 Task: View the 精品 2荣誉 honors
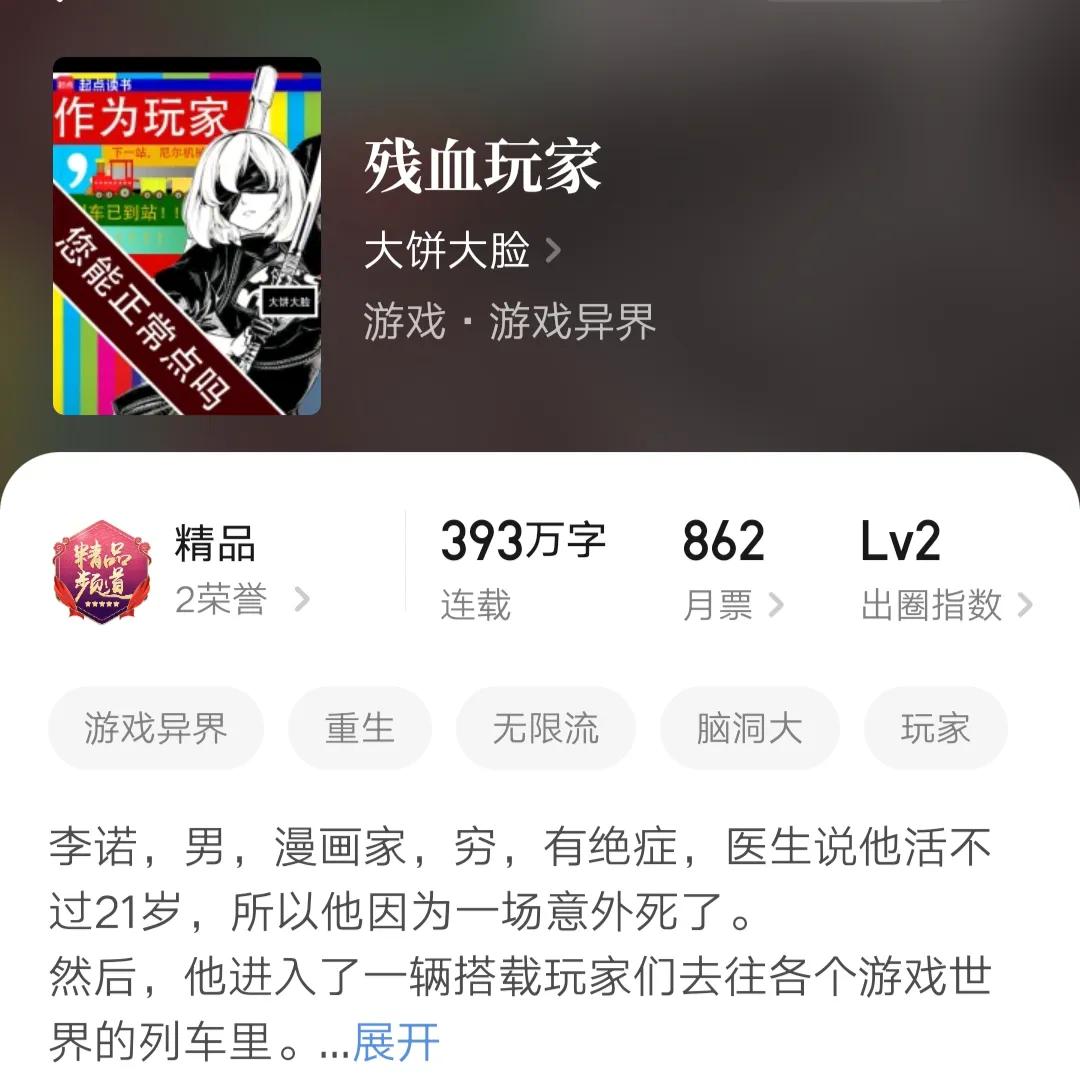tap(182, 571)
